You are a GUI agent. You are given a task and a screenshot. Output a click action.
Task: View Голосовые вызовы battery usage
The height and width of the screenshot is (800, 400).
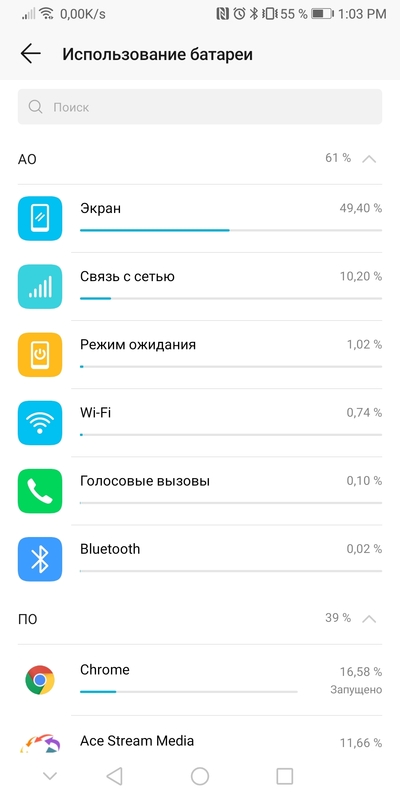point(200,491)
